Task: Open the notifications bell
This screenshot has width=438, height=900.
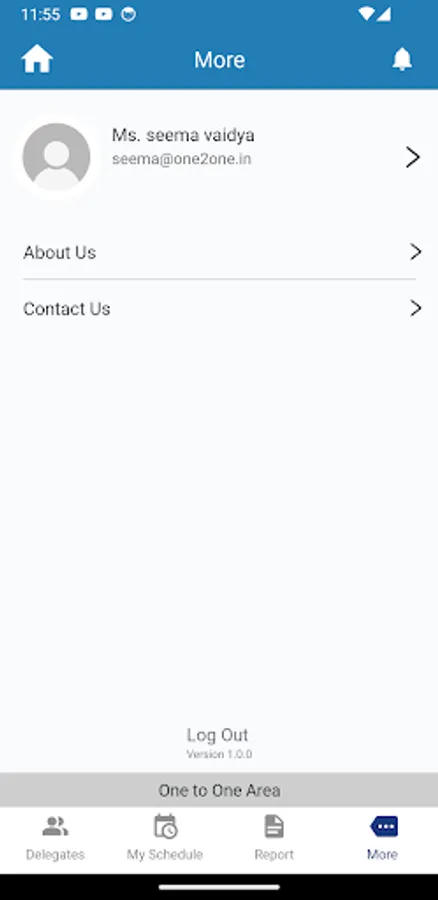Action: click(x=402, y=59)
